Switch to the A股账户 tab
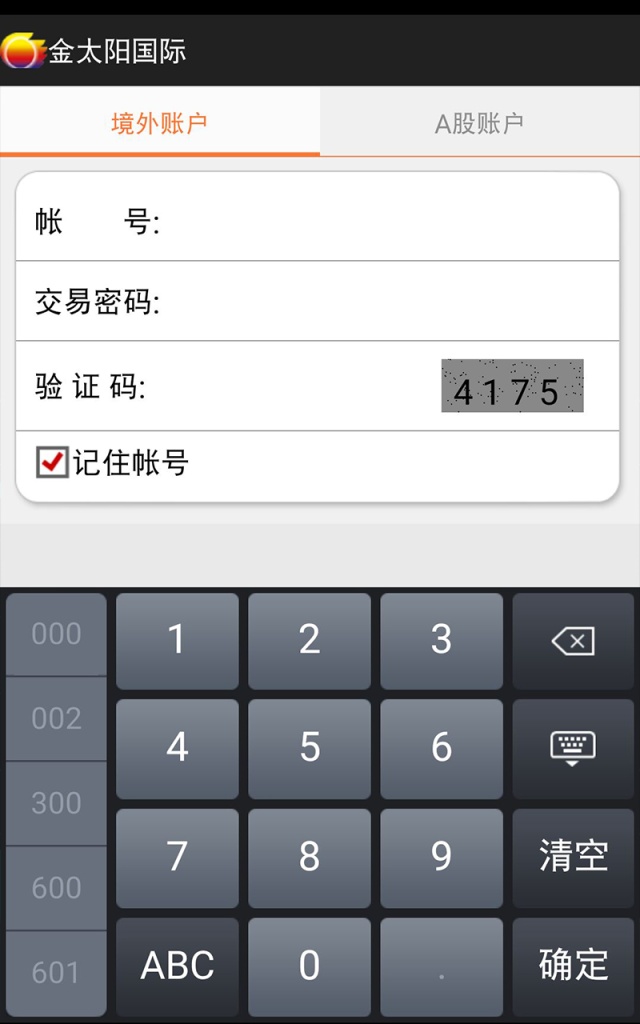Viewport: 640px width, 1024px height. pos(479,123)
